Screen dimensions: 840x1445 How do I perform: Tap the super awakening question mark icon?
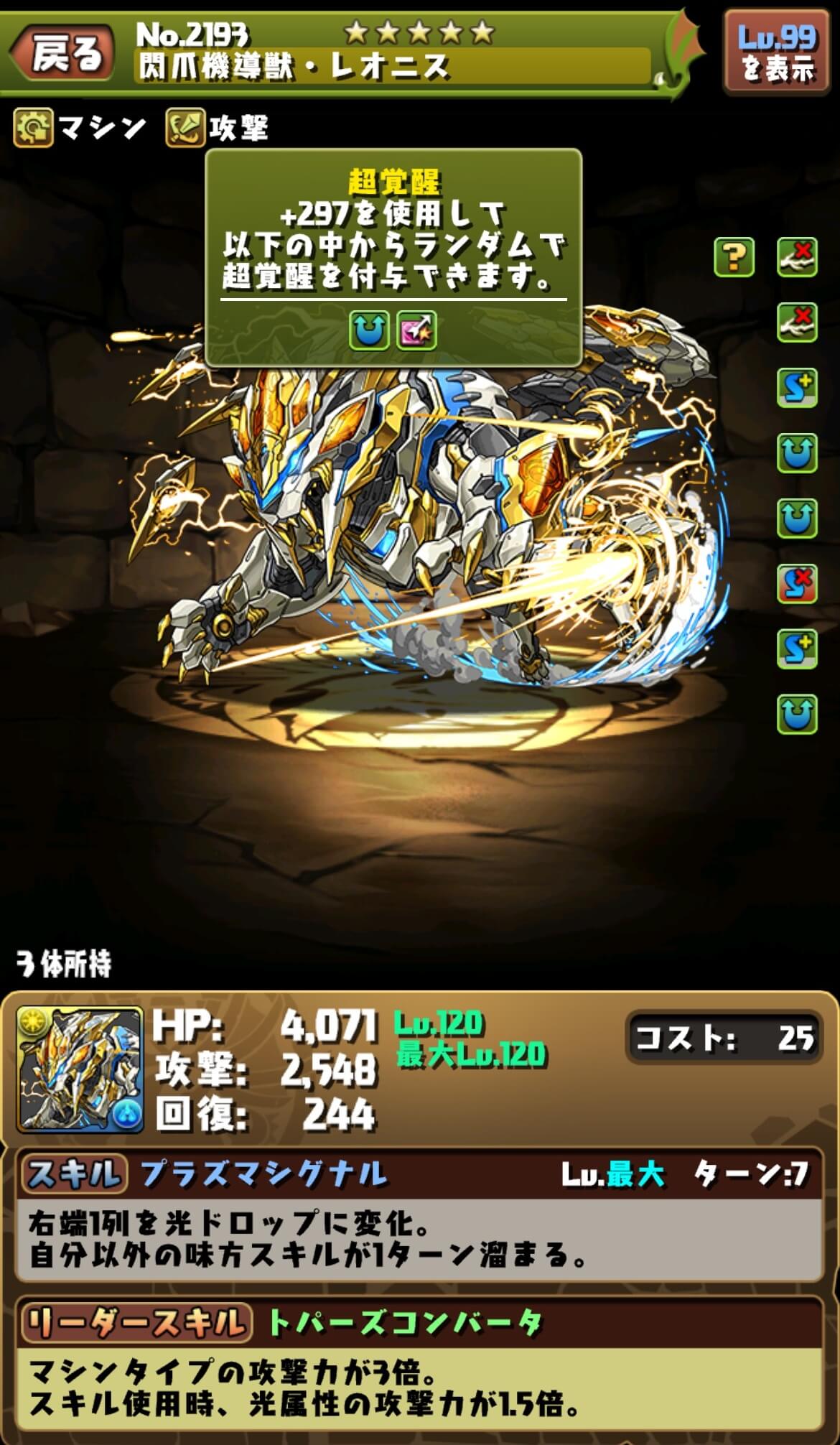point(734,257)
